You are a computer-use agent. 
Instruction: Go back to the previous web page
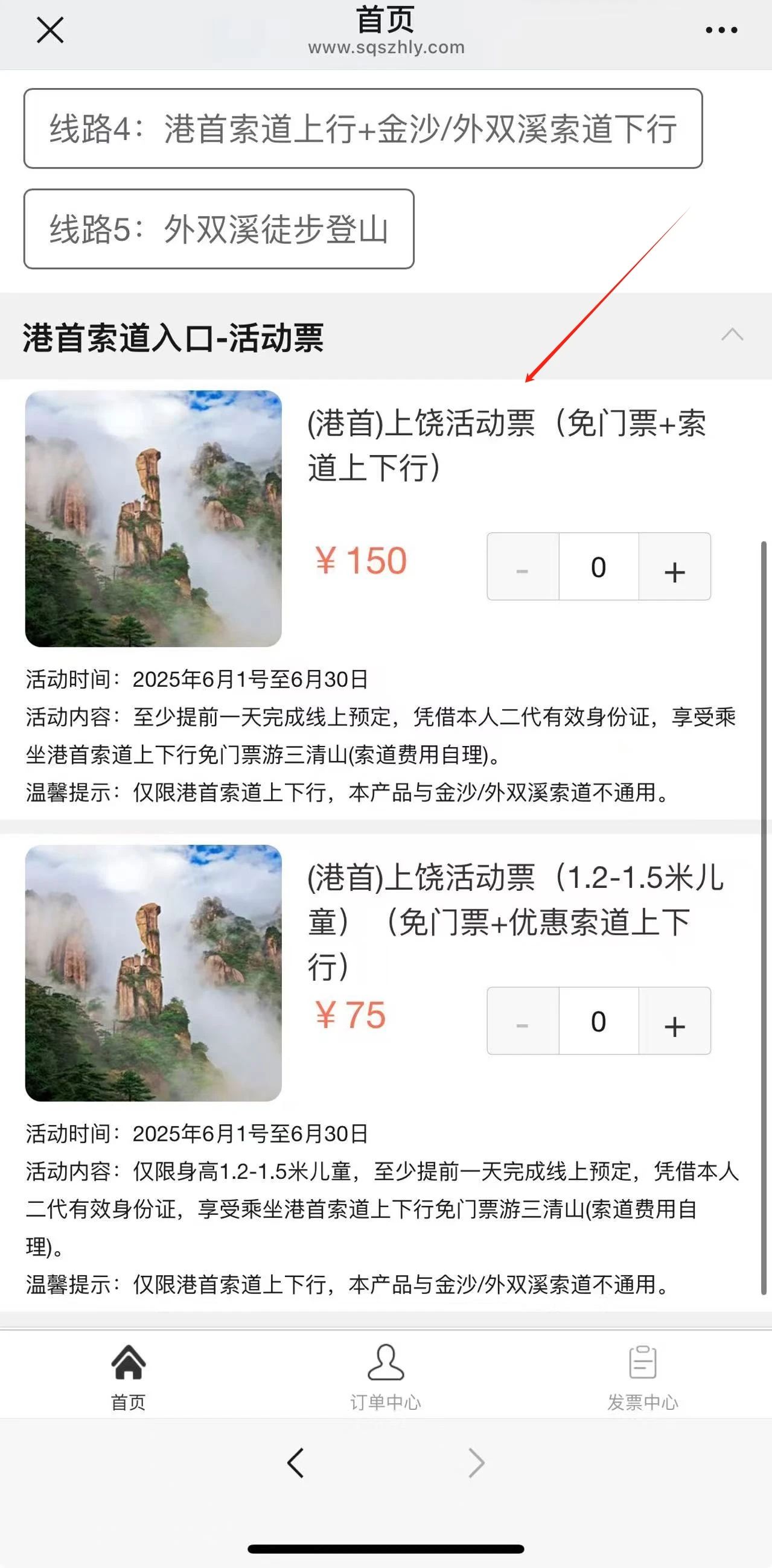[296, 1463]
